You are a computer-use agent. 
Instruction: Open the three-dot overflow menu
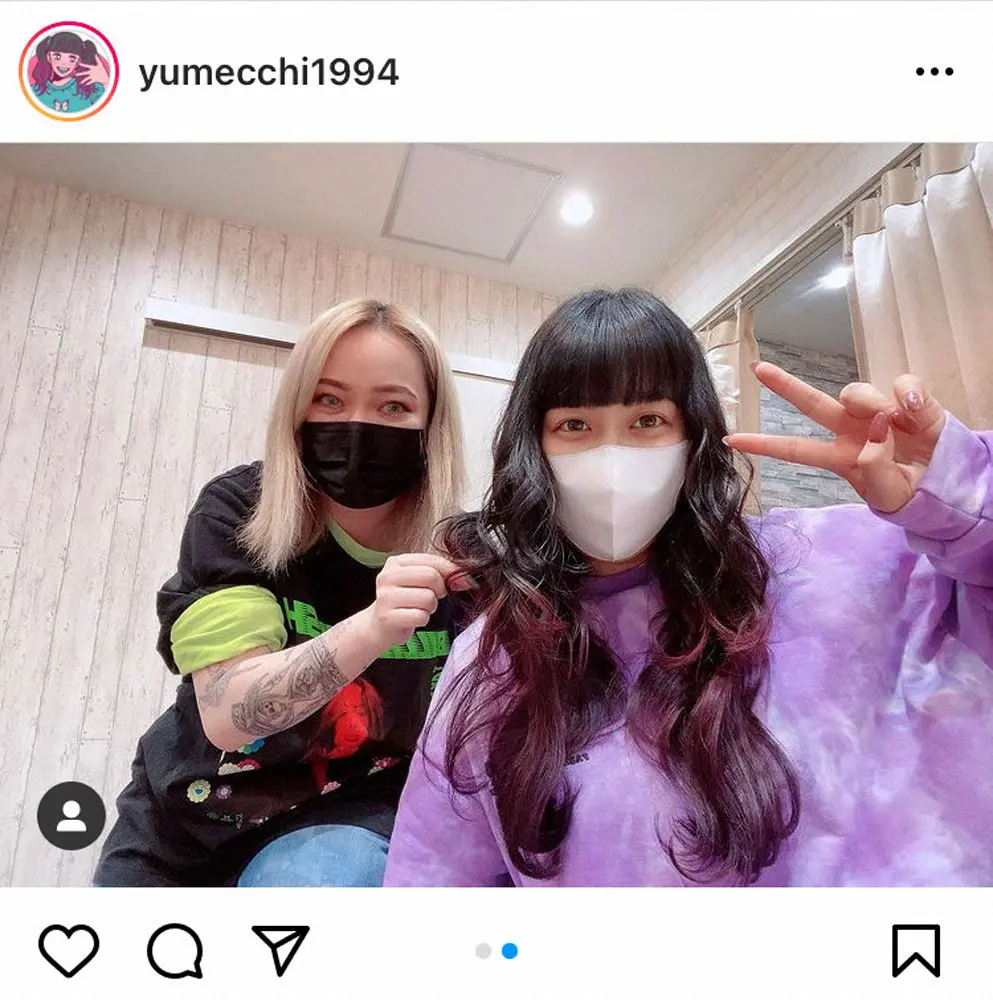pos(934,72)
